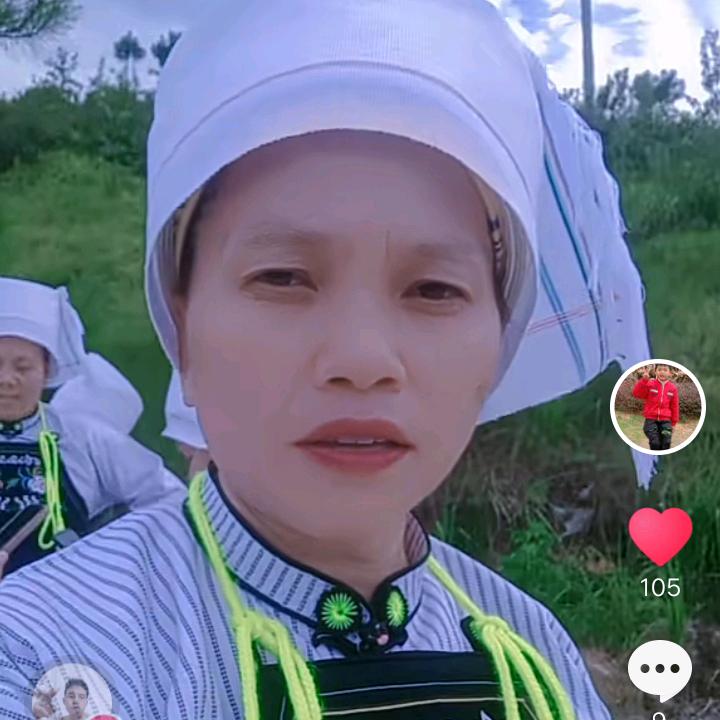
Task: Open the comments bubble
Action: (x=659, y=670)
